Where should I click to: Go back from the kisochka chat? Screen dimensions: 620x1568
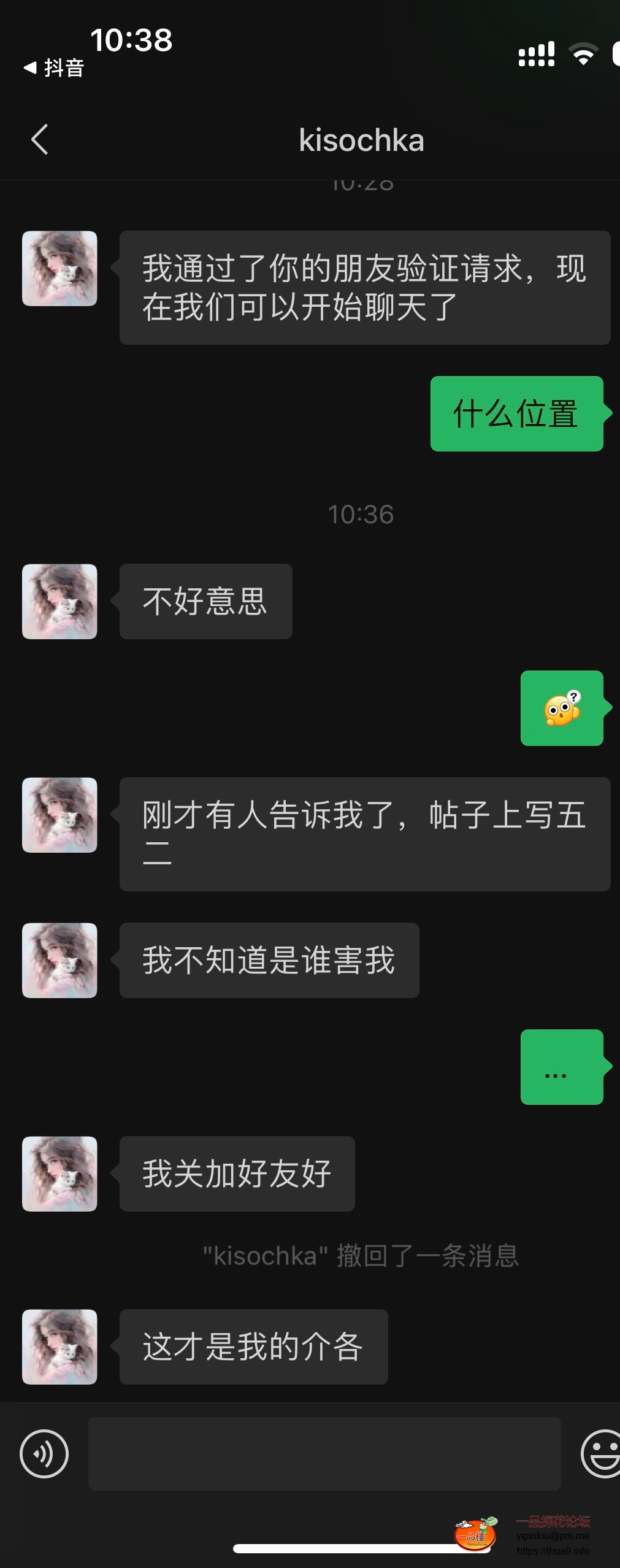coord(40,139)
